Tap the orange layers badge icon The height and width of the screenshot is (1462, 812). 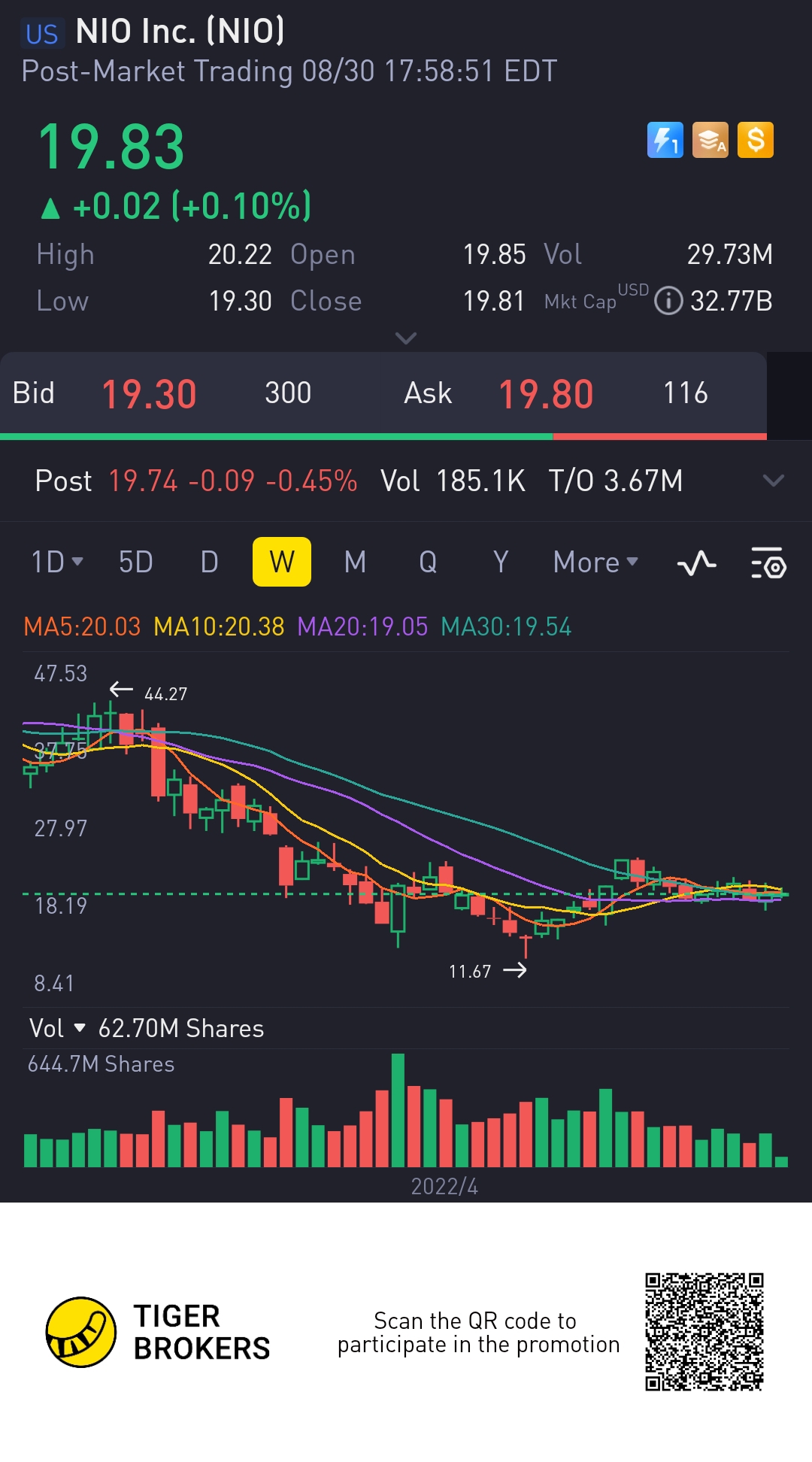coord(710,140)
